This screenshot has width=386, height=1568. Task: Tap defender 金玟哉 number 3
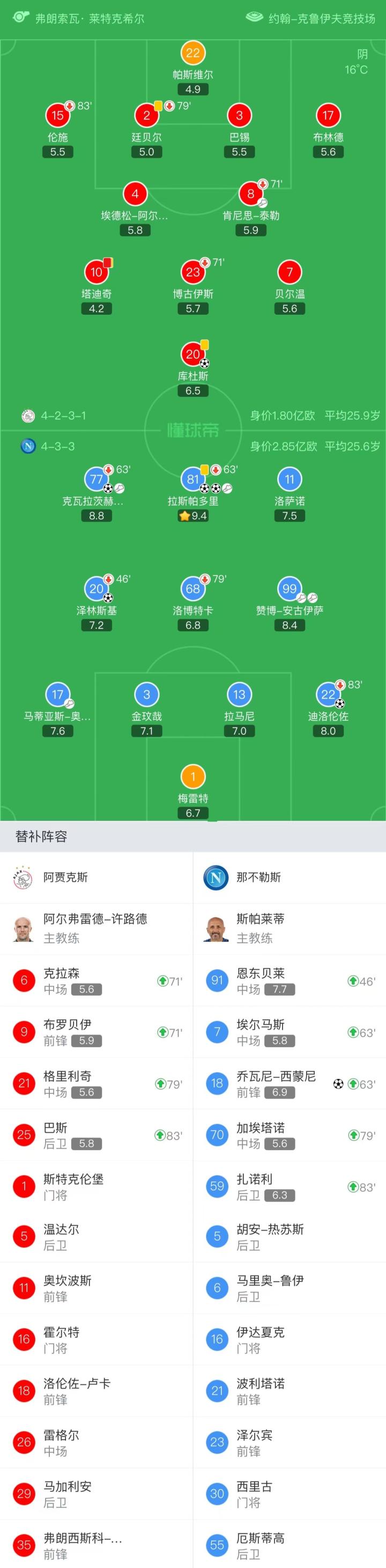[147, 695]
